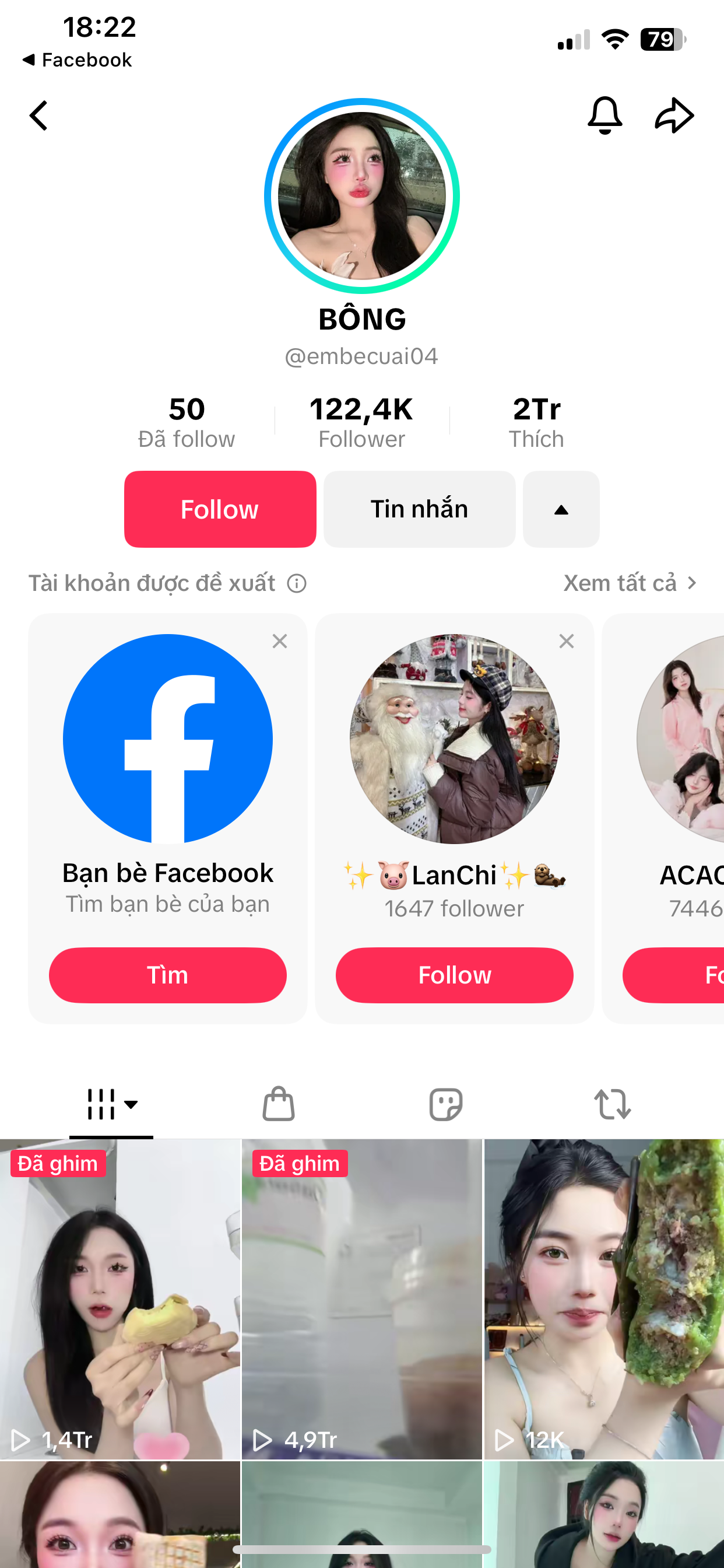The image size is (724, 1568).
Task: Follow the BÔNG account
Action: pyautogui.click(x=220, y=509)
